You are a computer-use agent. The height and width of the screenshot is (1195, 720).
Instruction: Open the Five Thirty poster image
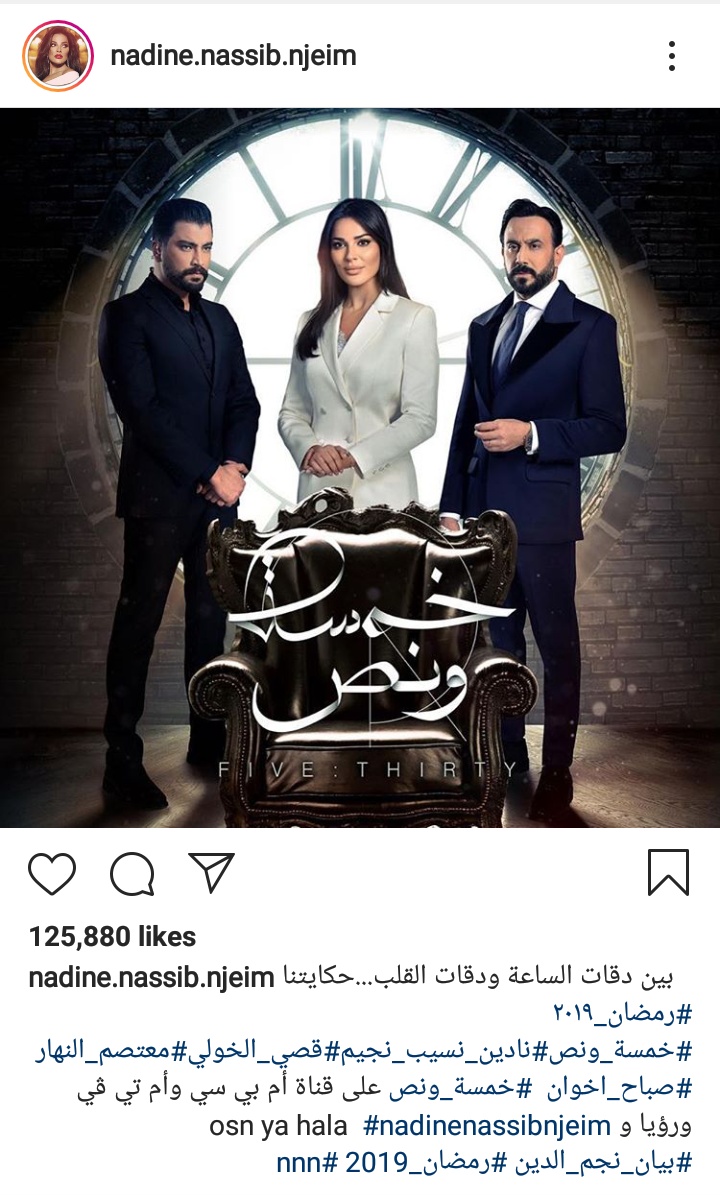click(360, 467)
